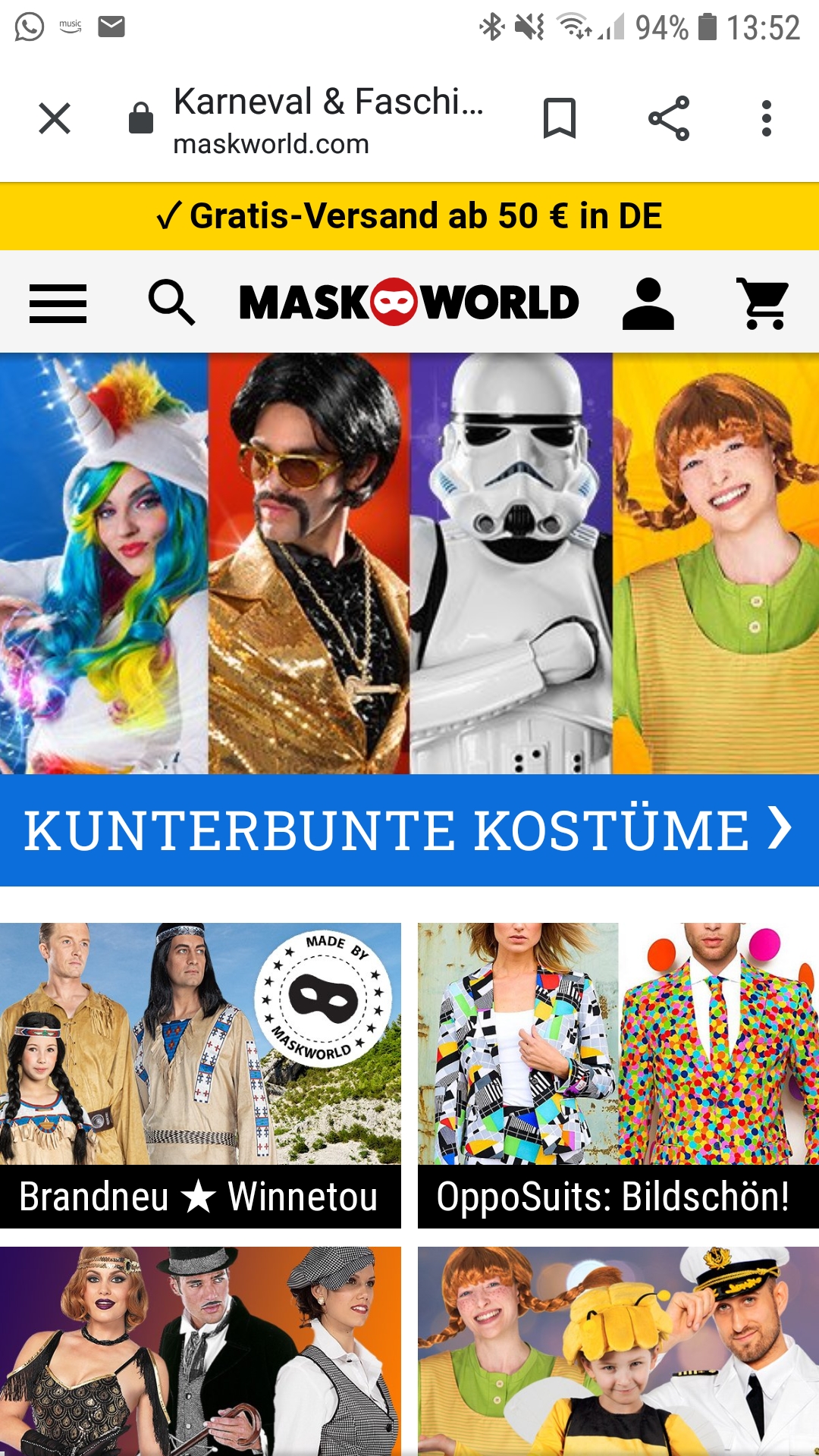Open the bee child and captain costume tile

click(618, 1351)
